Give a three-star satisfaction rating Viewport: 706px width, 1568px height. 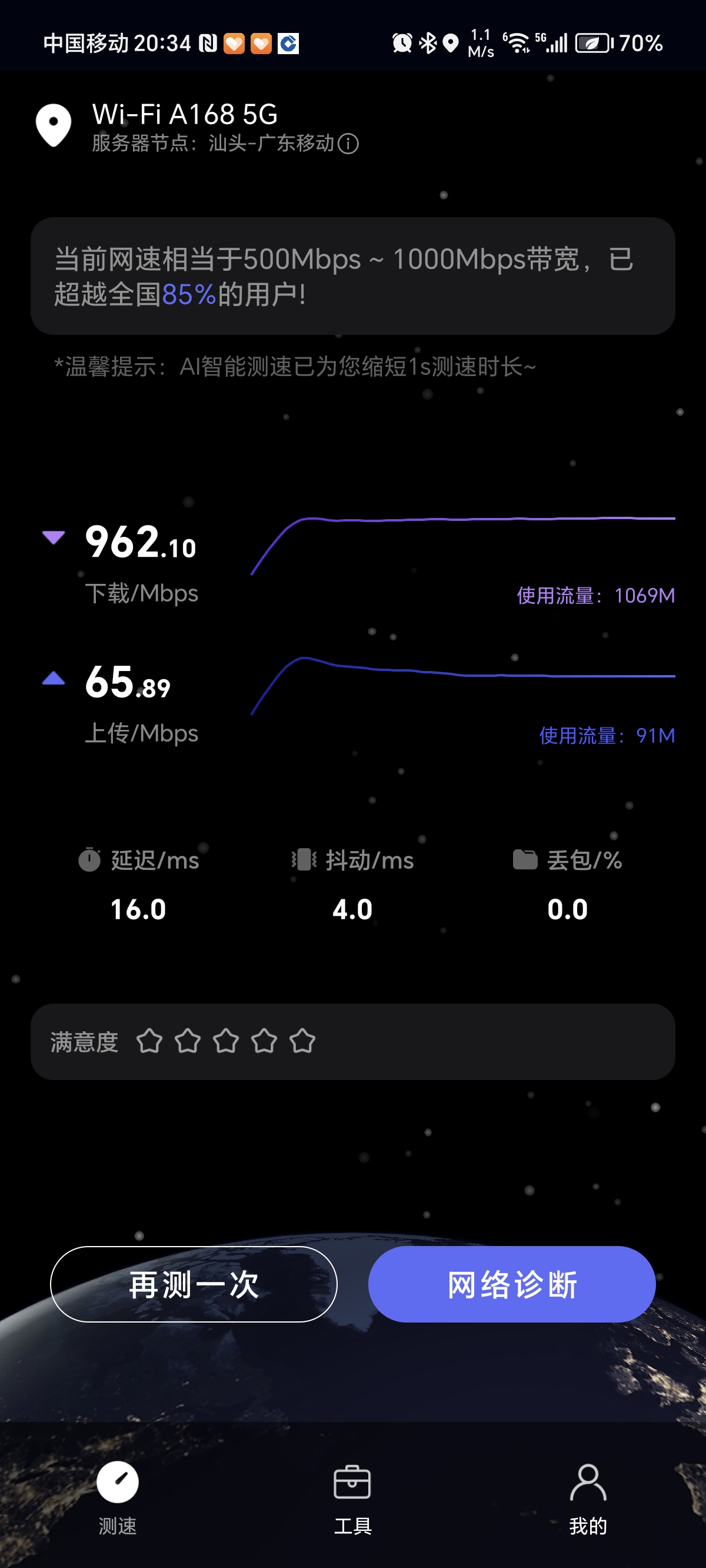click(226, 1041)
